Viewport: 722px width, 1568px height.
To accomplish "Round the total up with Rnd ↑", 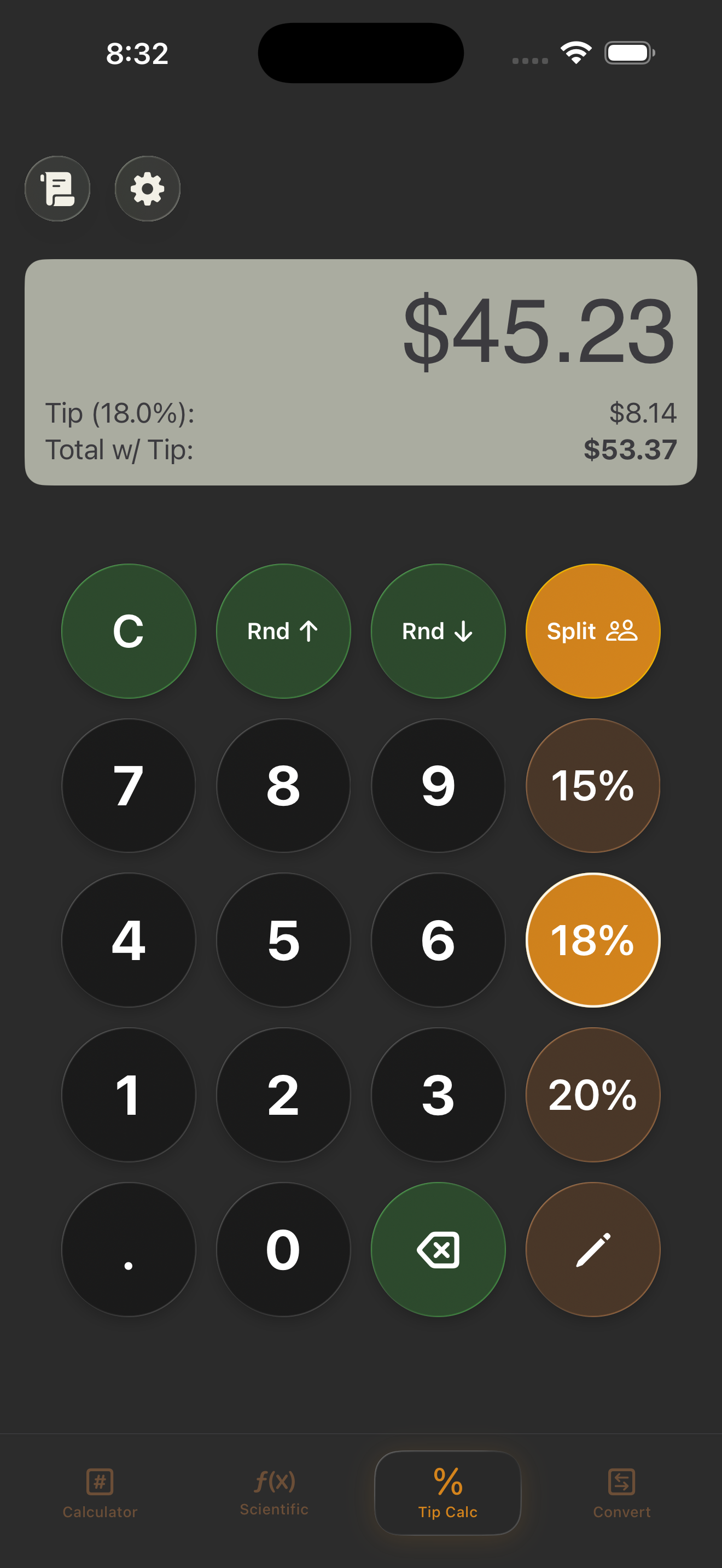I will tap(283, 631).
